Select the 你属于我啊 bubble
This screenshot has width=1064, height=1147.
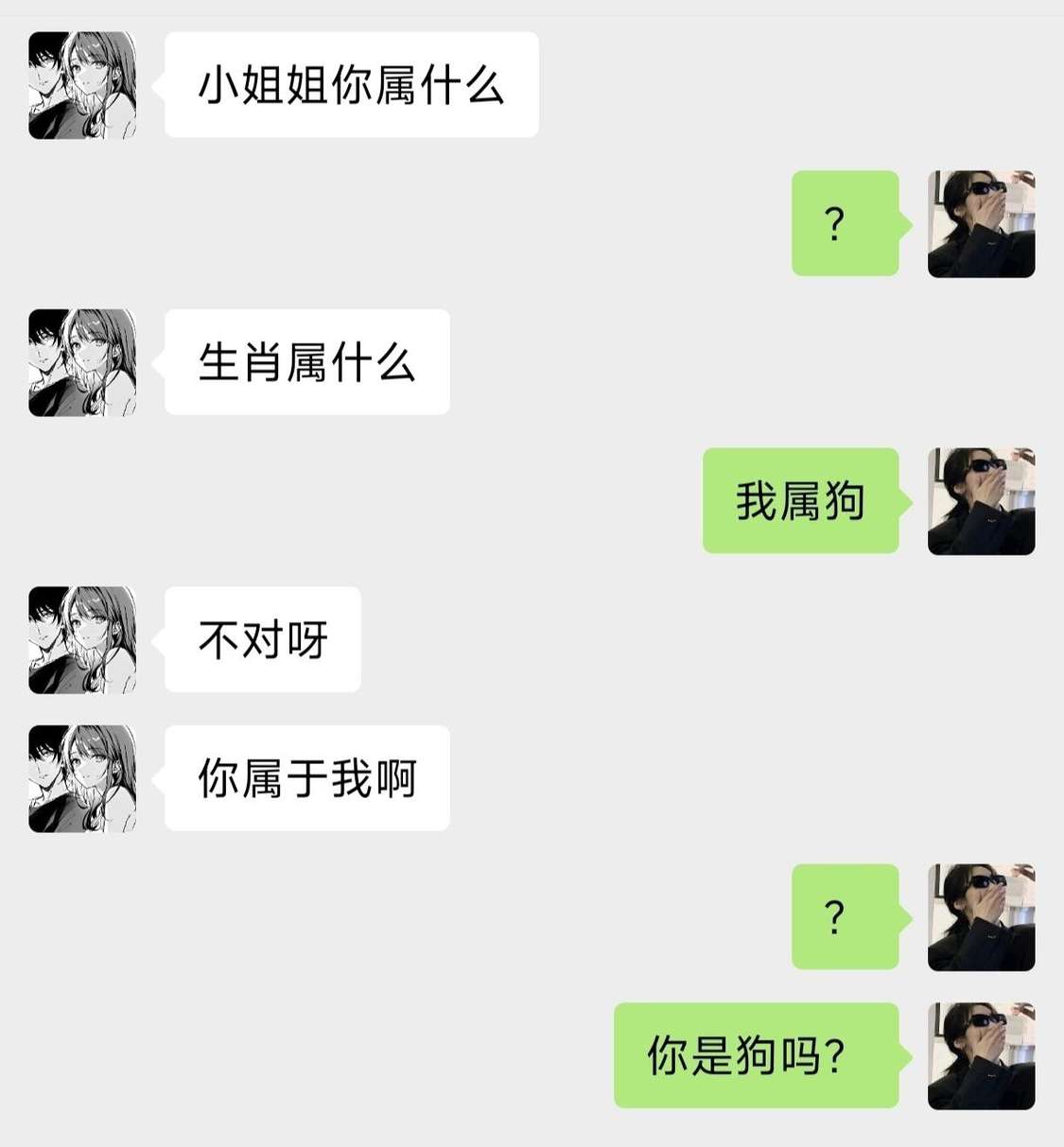(306, 778)
